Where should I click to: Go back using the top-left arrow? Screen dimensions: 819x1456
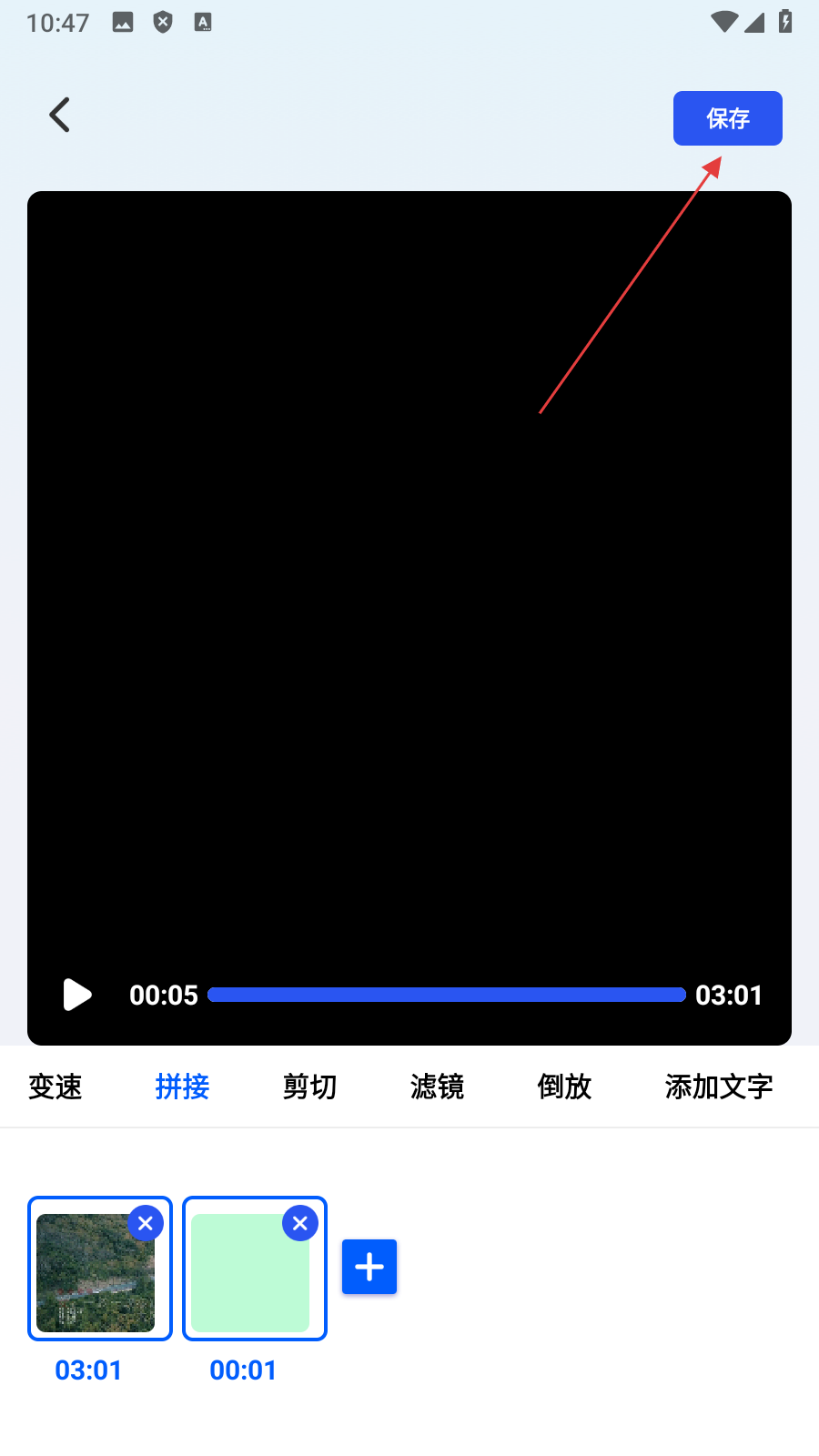coord(60,116)
